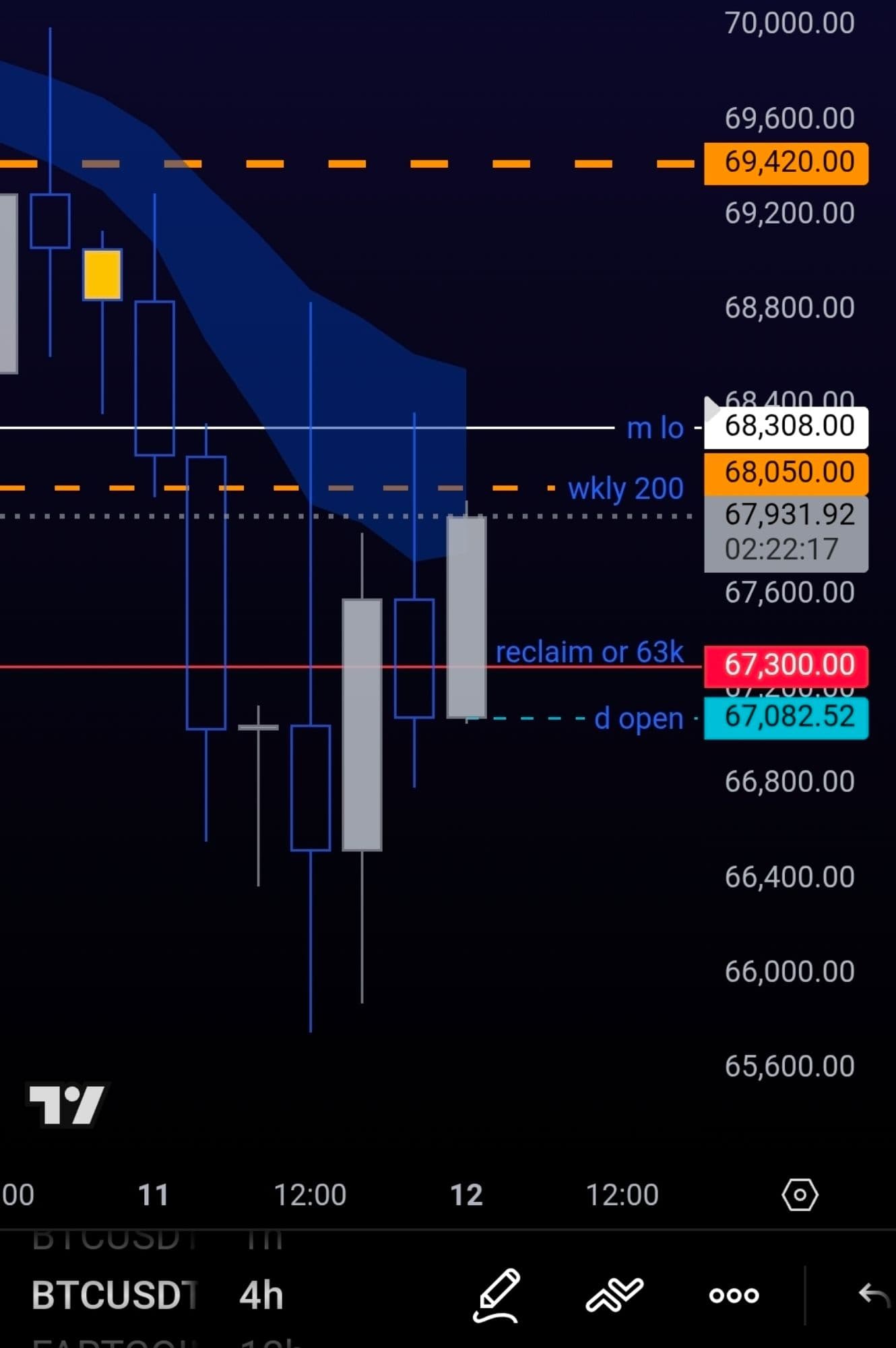
Task: Open the indicators menu
Action: (614, 1295)
